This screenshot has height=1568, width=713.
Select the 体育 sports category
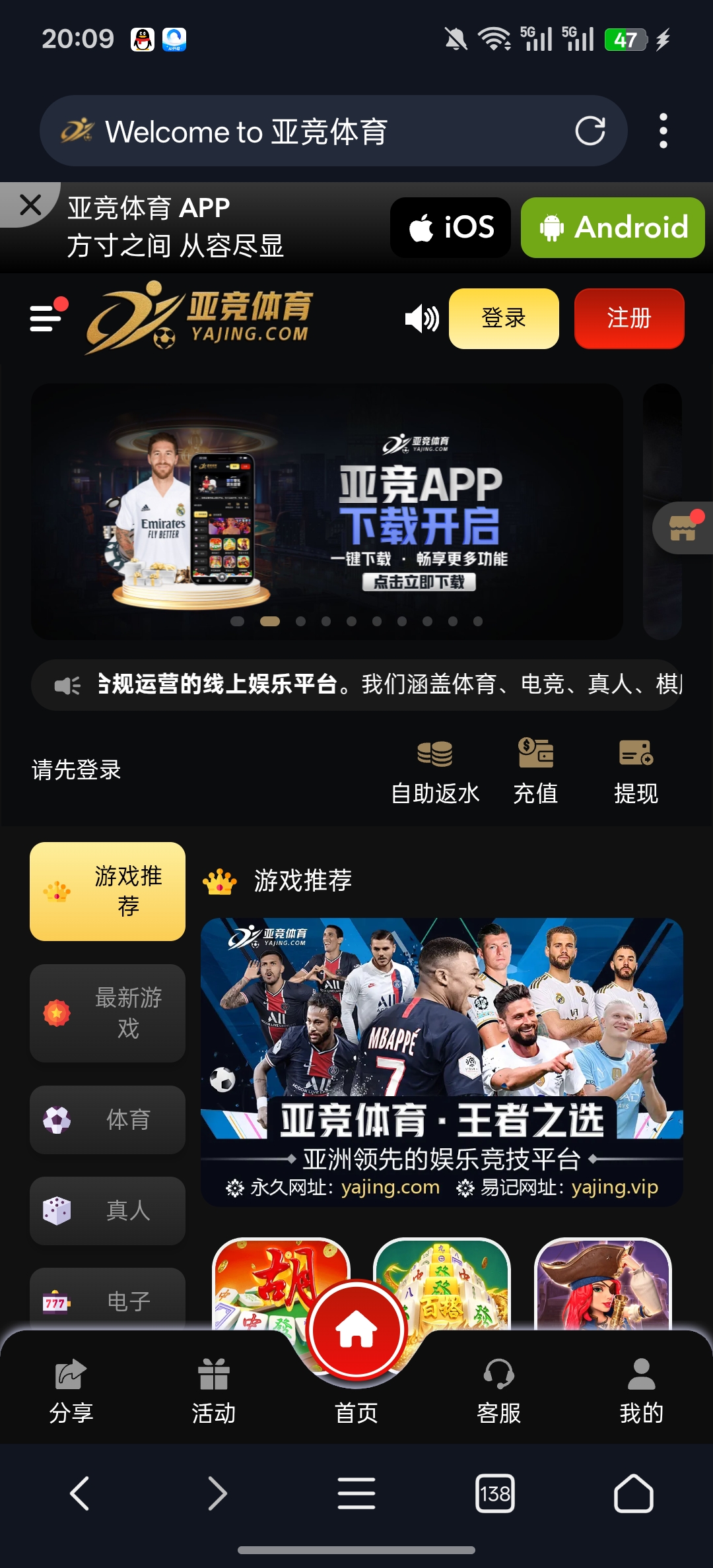(x=108, y=1120)
